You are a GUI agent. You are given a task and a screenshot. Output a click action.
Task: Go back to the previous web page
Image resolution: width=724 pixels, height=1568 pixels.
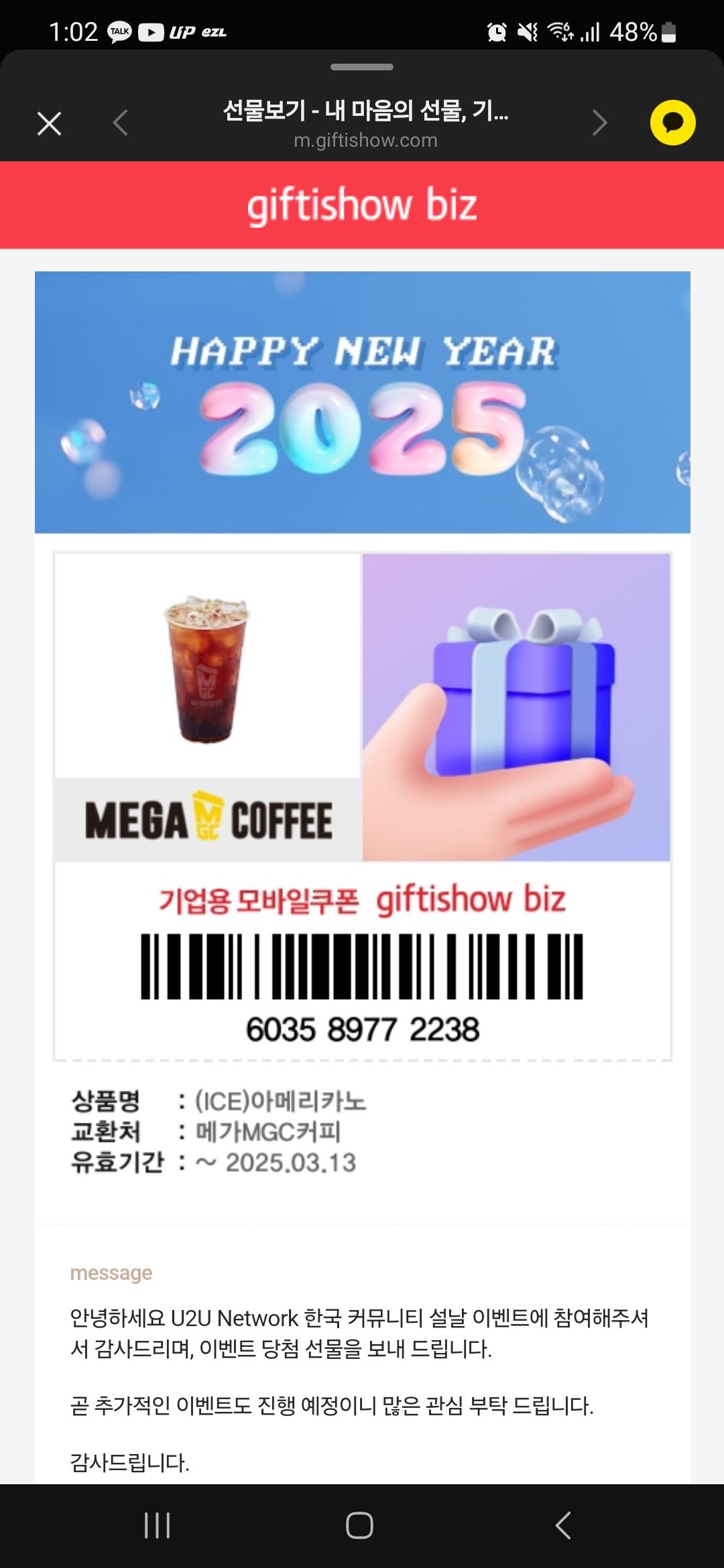click(x=121, y=123)
